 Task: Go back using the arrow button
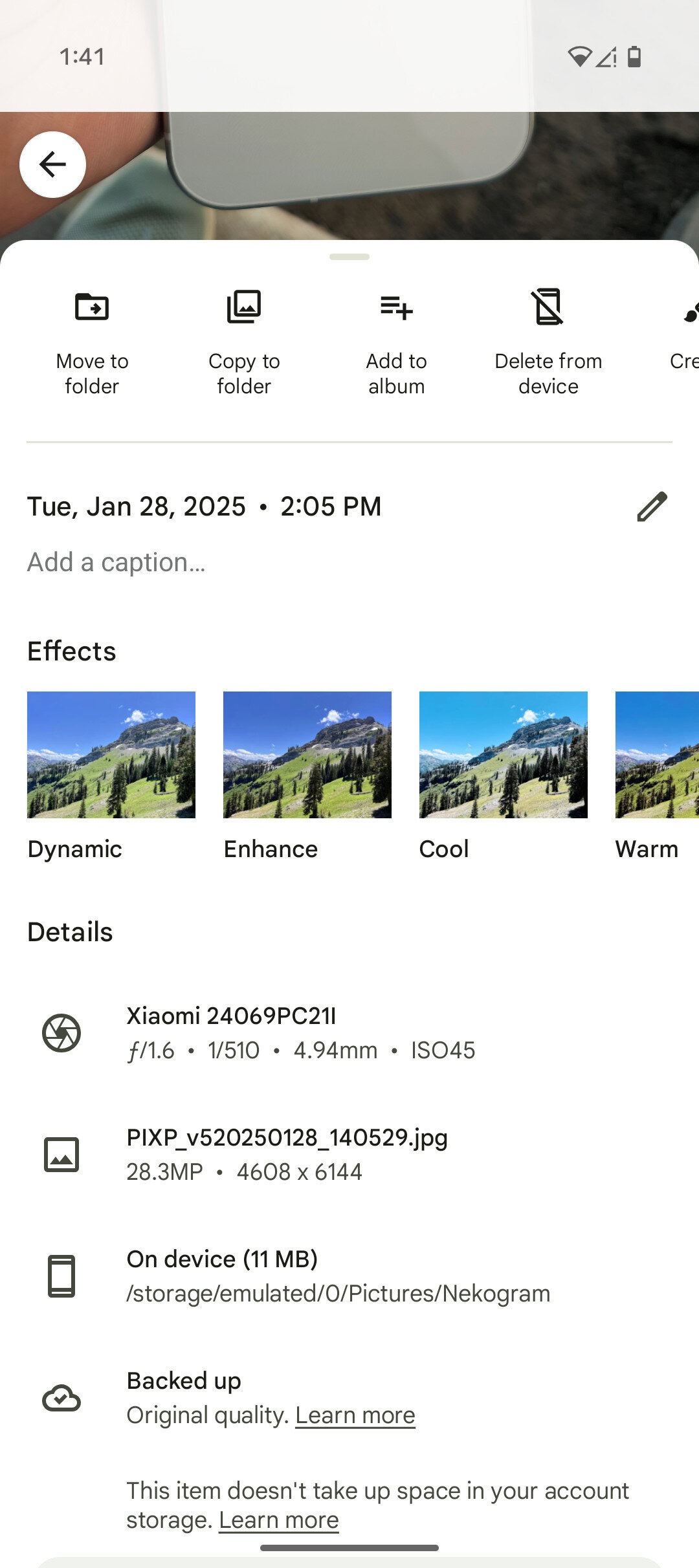52,164
